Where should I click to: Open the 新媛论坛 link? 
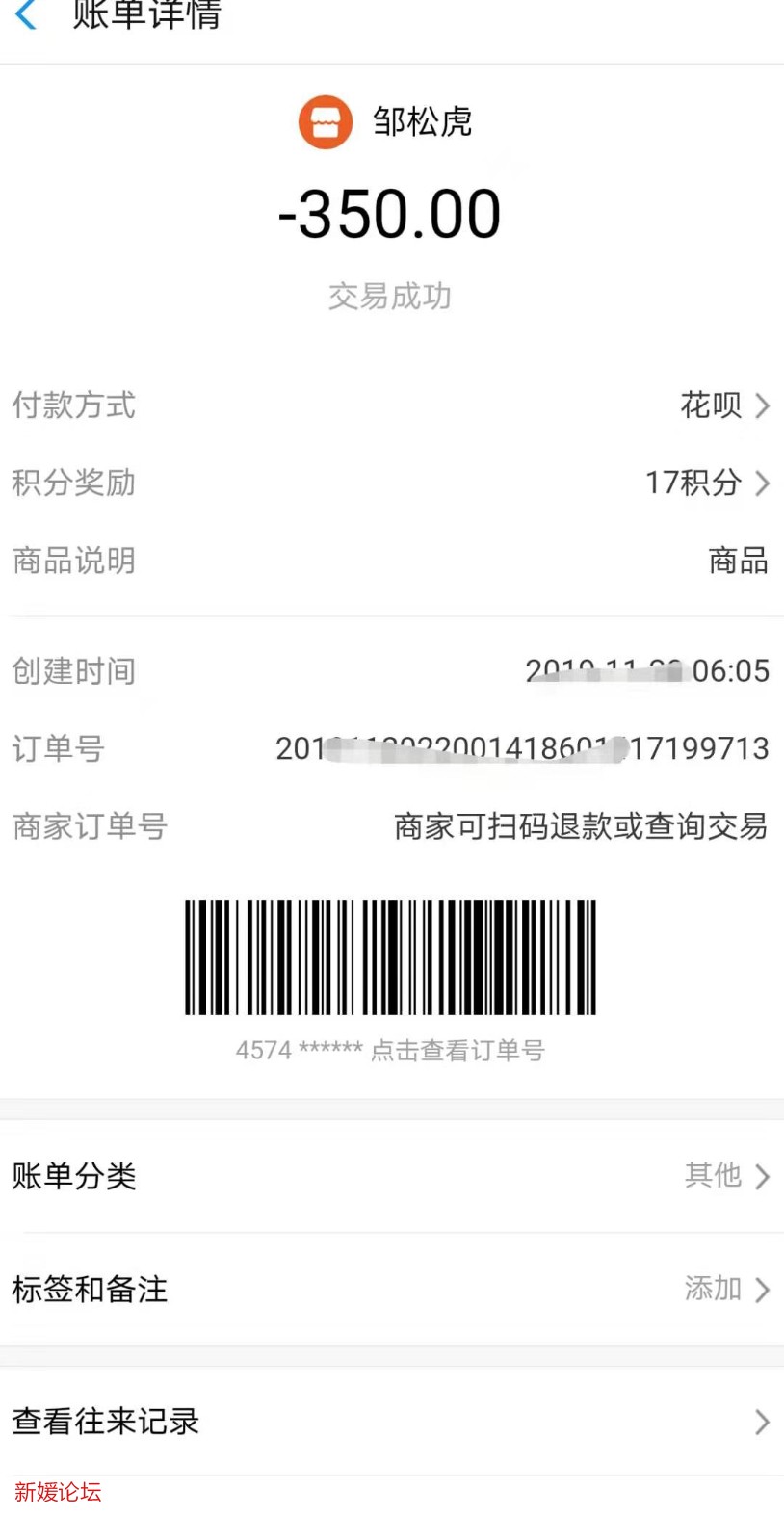click(55, 1491)
